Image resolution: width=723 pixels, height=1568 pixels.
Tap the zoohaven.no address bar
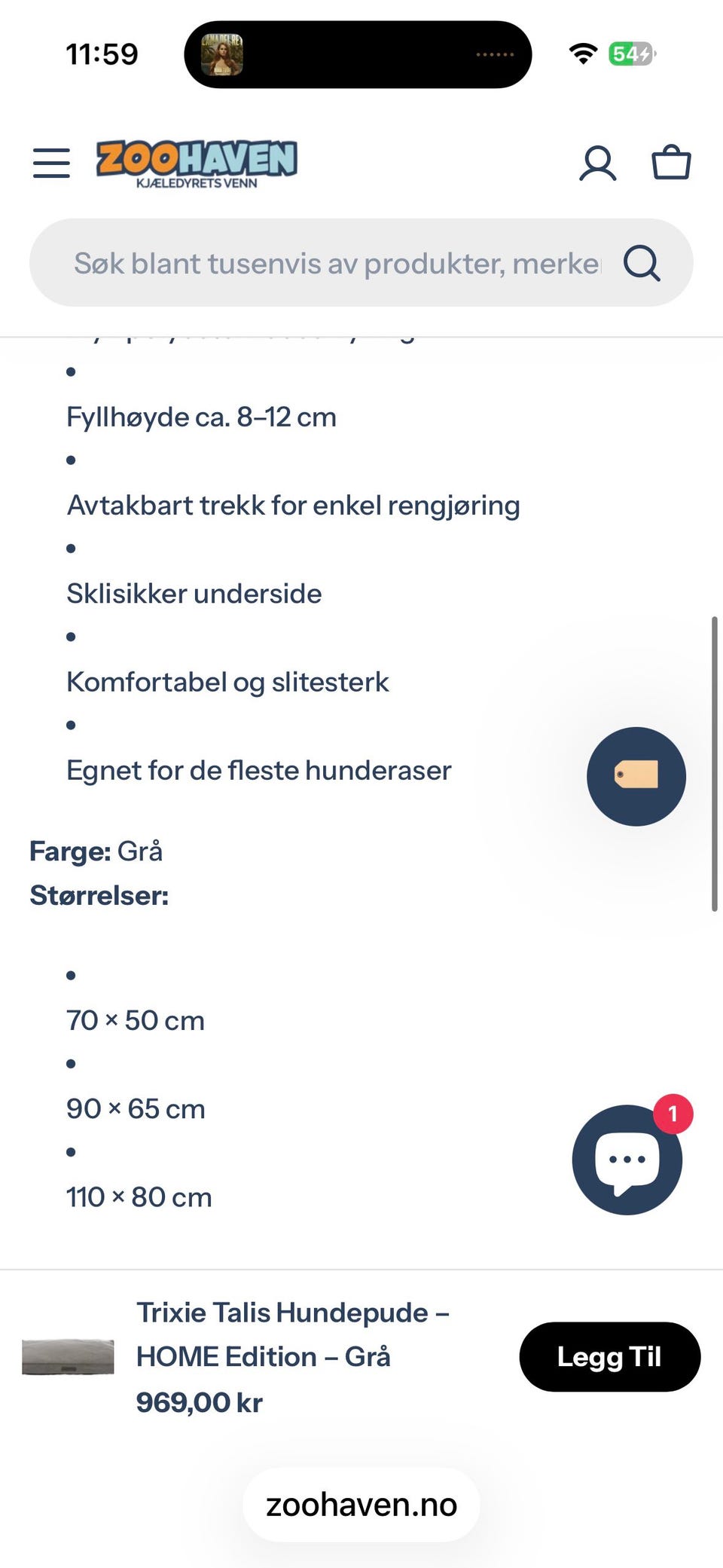[361, 1504]
